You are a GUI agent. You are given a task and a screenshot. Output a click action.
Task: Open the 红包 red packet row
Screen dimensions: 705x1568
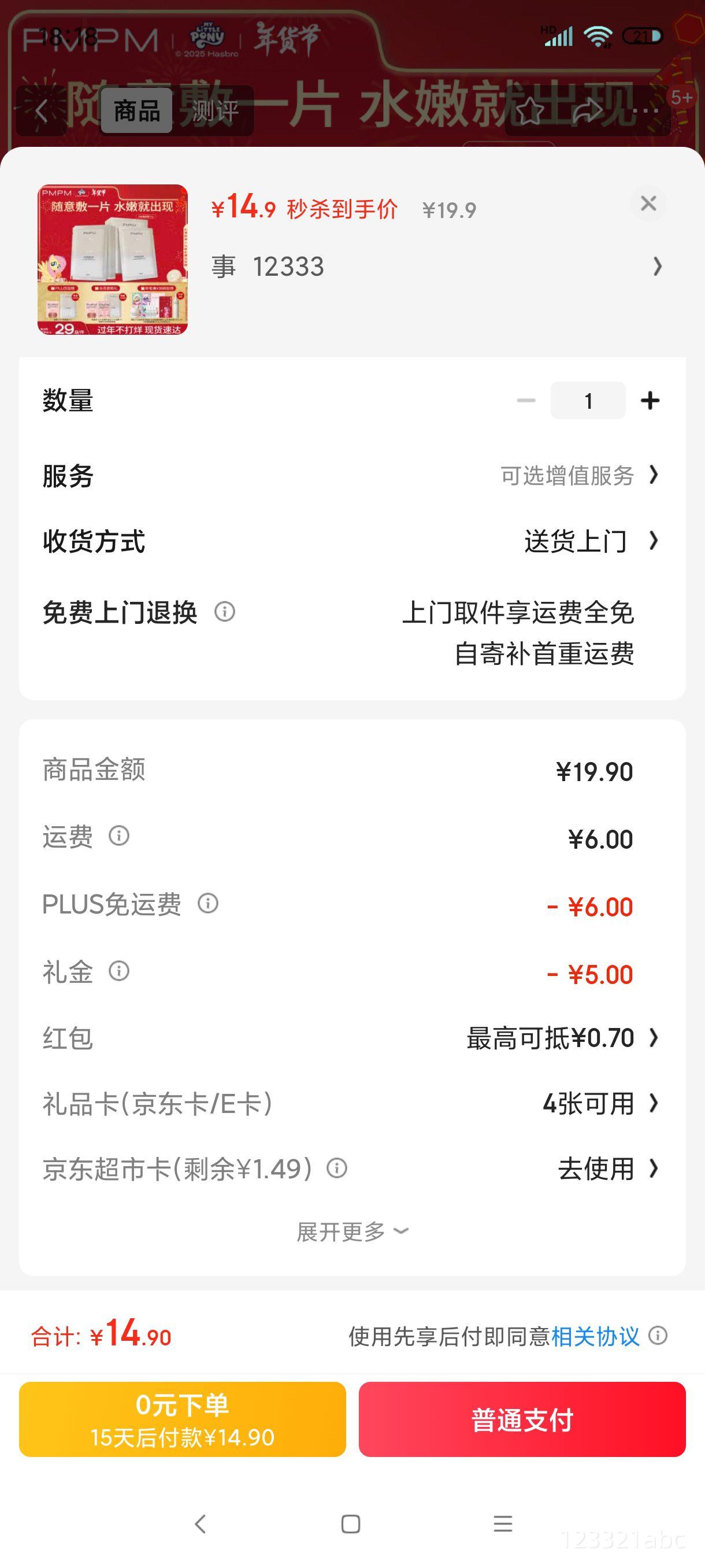352,1038
